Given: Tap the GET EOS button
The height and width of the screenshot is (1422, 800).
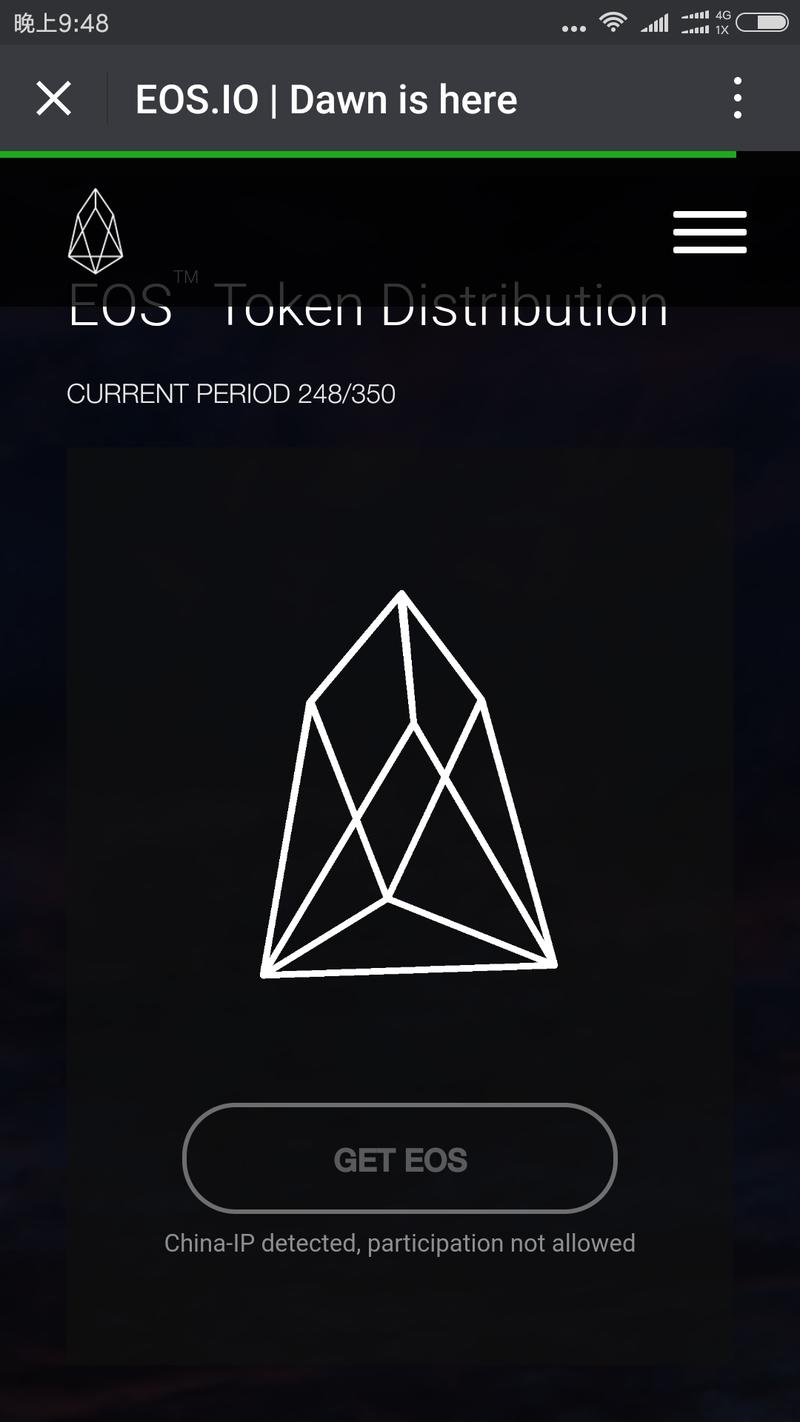Looking at the screenshot, I should (x=400, y=1159).
